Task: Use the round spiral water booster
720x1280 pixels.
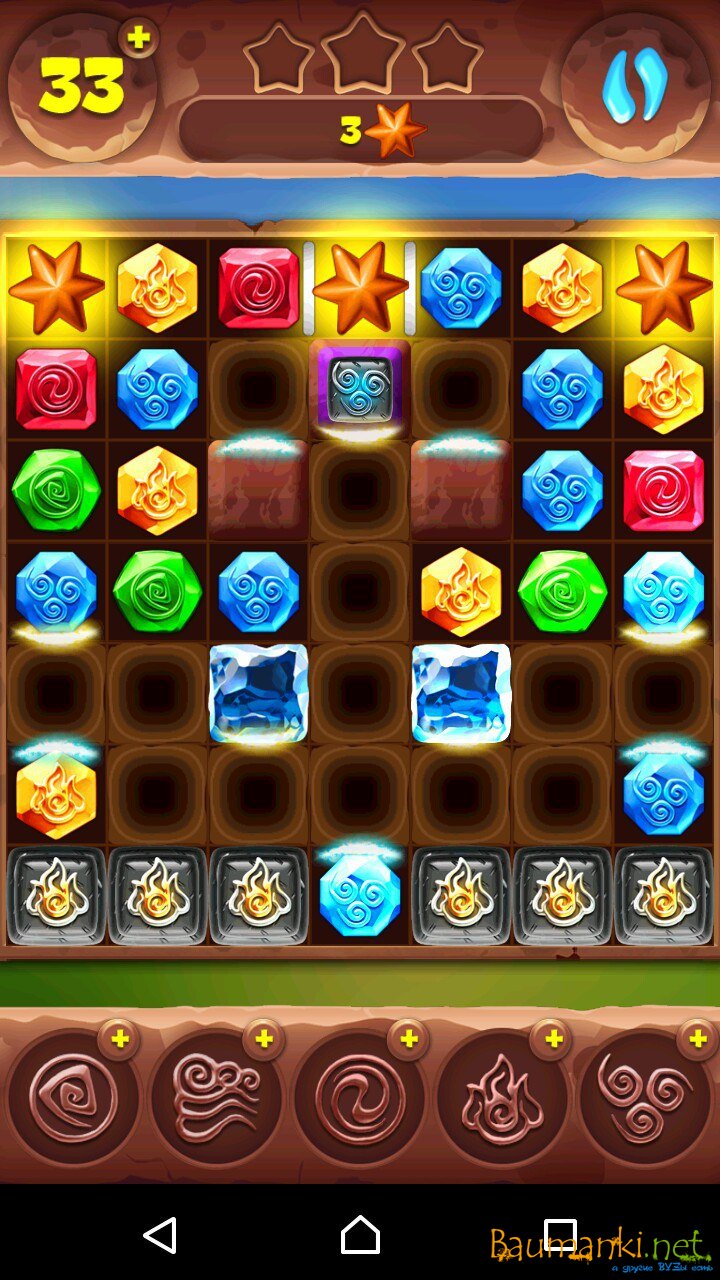Action: 359,1098
